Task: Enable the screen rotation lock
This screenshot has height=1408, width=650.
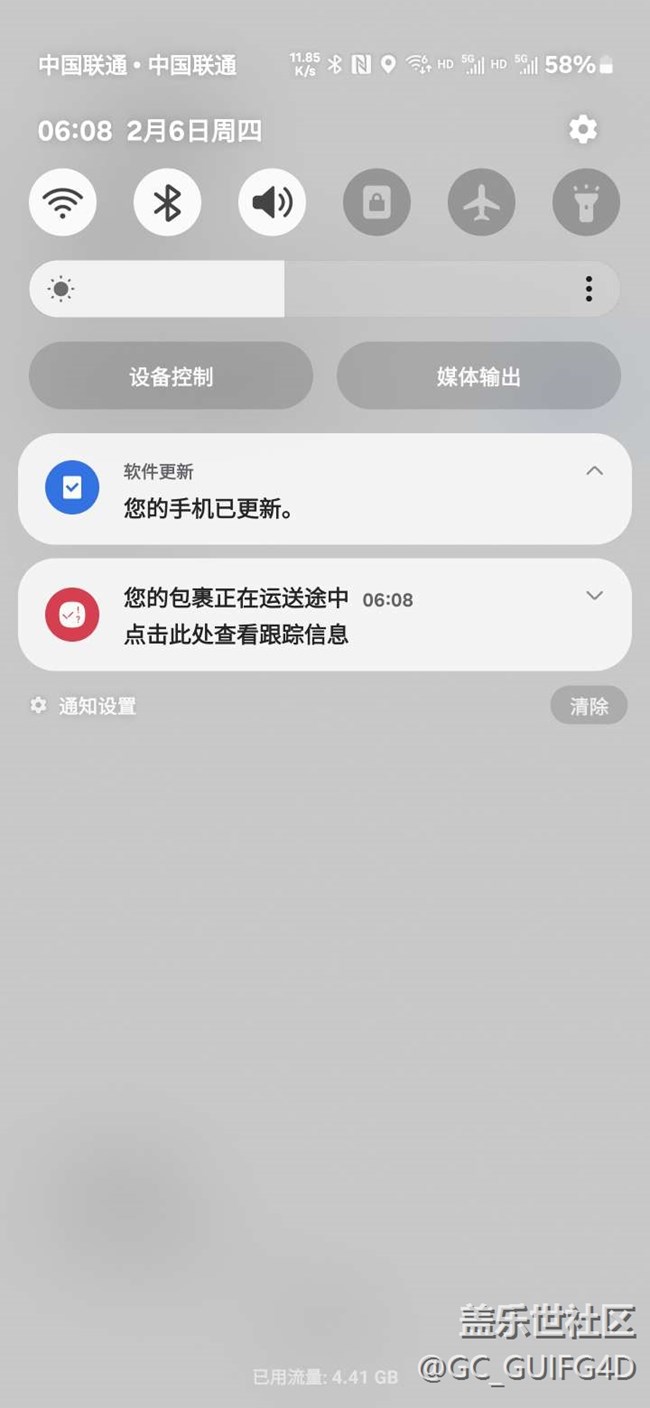Action: click(377, 202)
